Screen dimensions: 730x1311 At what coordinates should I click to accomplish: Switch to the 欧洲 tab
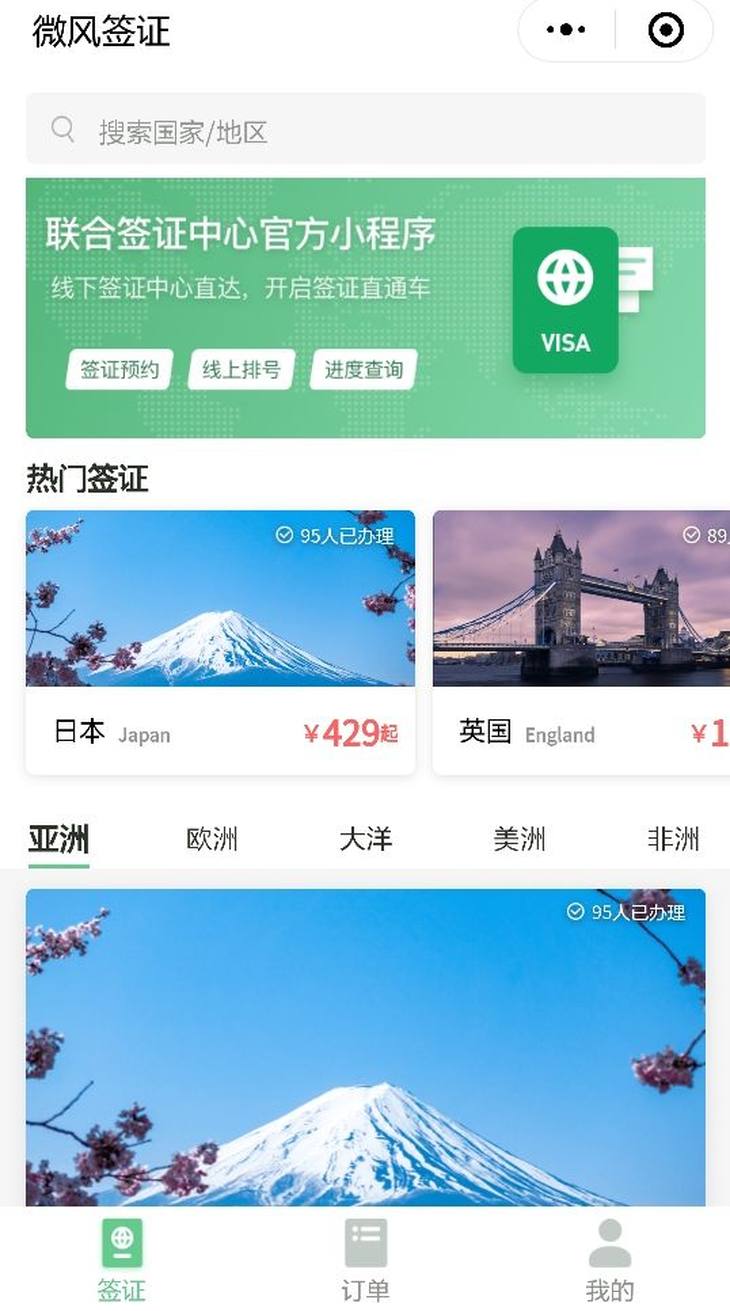[212, 839]
